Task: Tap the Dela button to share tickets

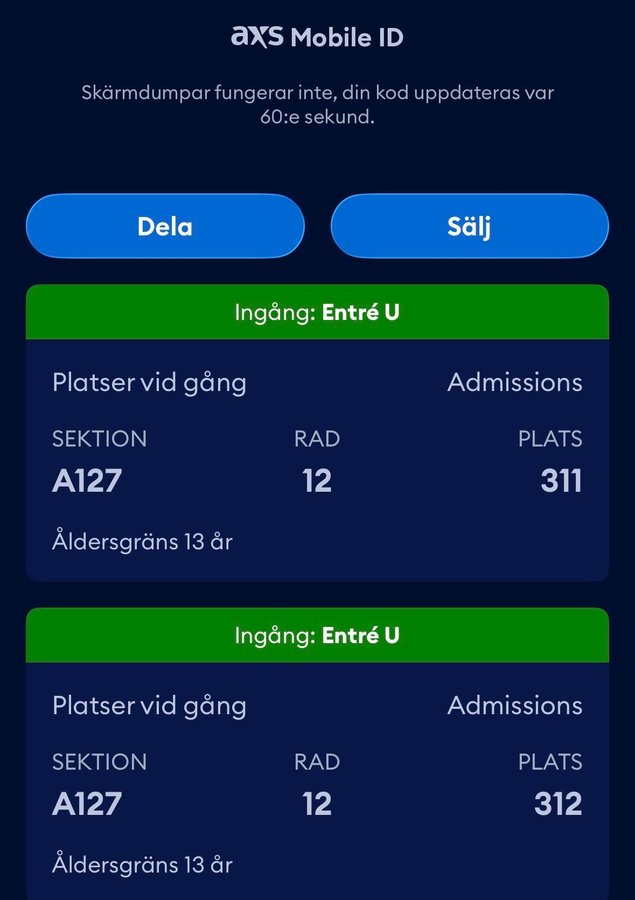Action: [165, 226]
